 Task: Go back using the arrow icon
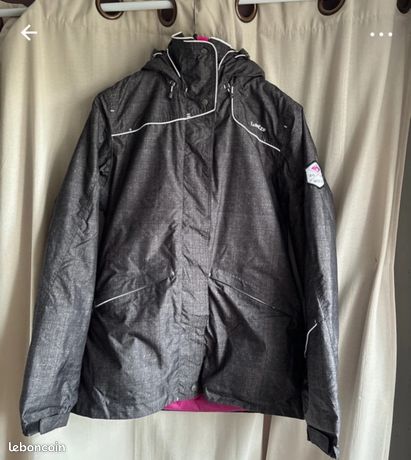point(29,33)
